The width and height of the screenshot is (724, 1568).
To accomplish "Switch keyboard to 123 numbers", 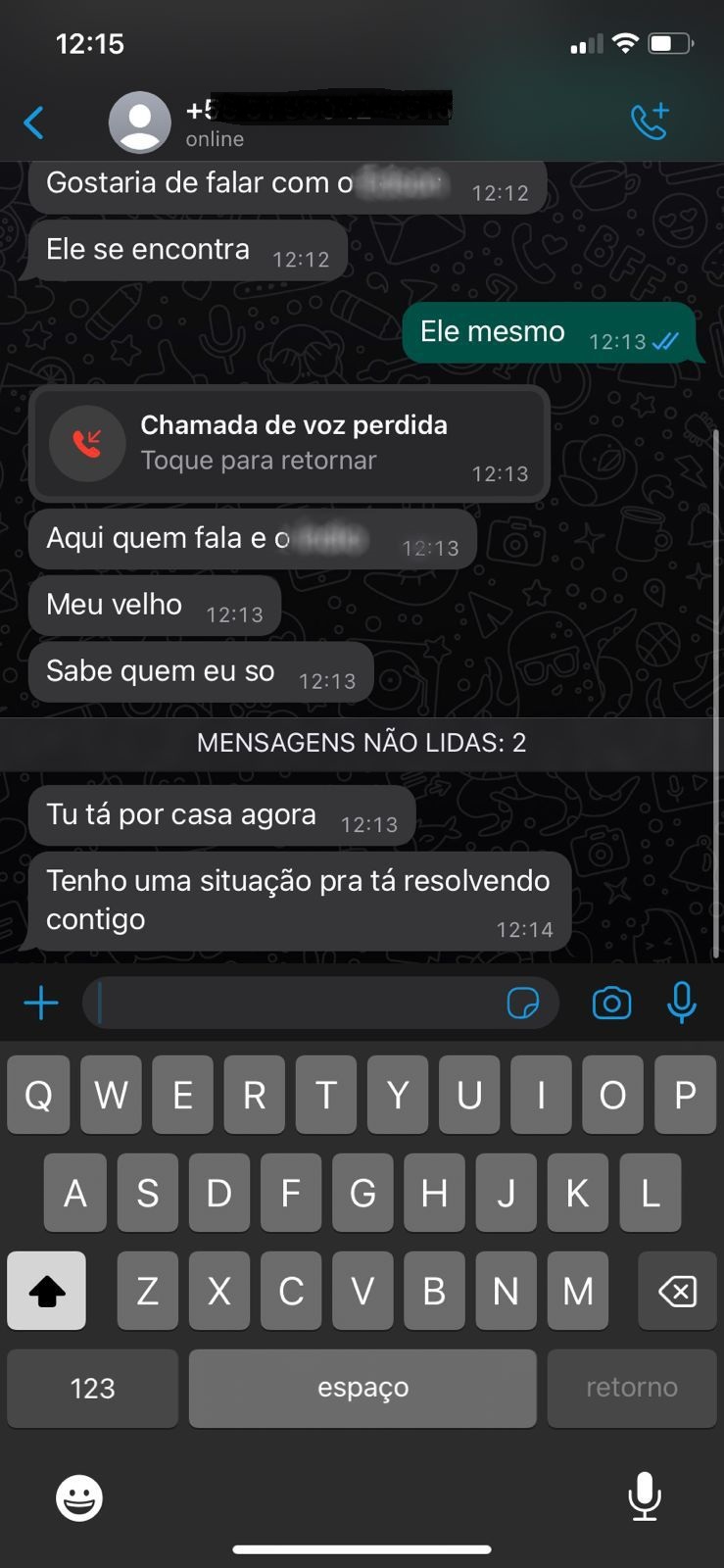I will coord(92,1388).
